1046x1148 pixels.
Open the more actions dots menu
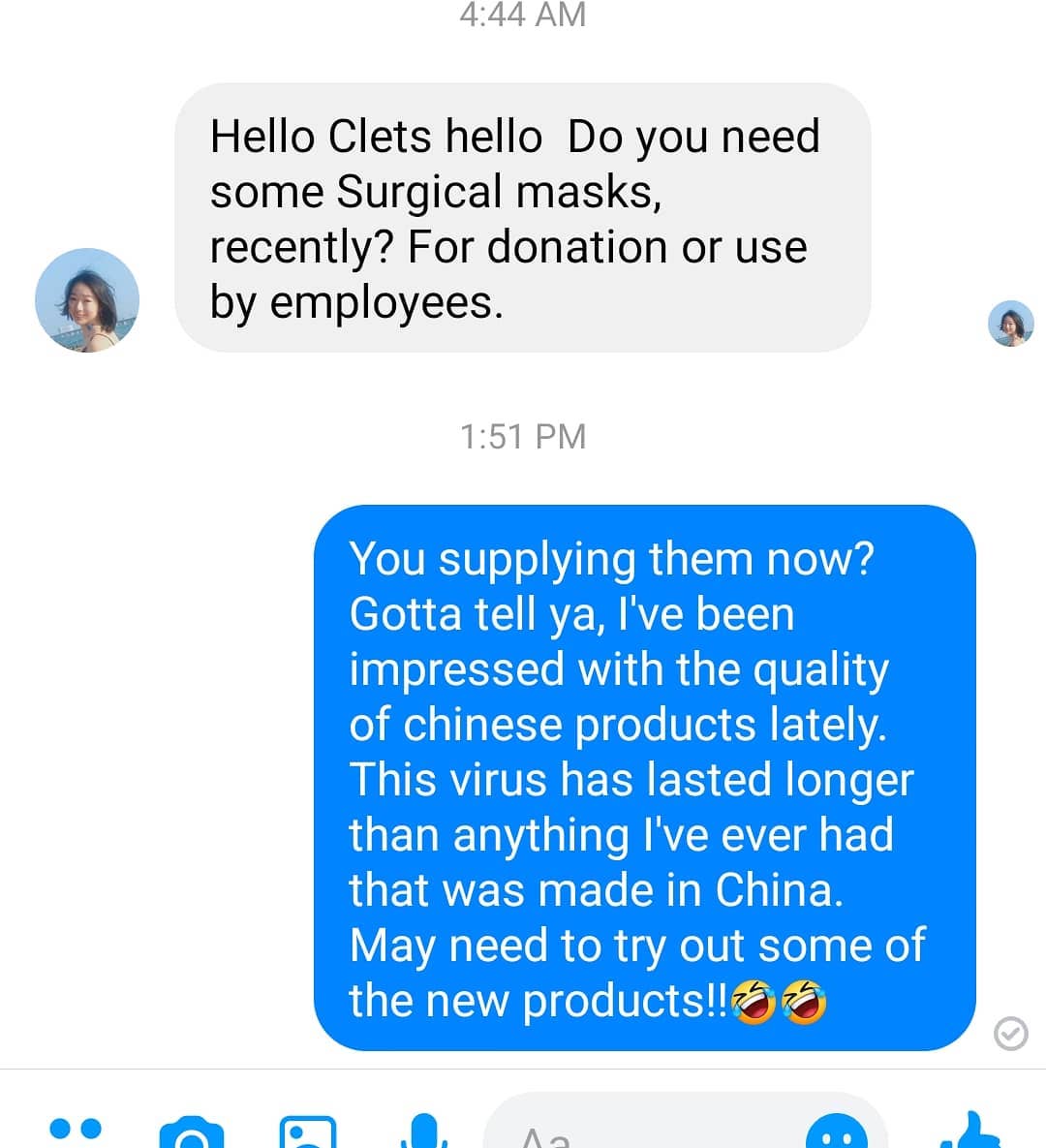pos(76,1130)
